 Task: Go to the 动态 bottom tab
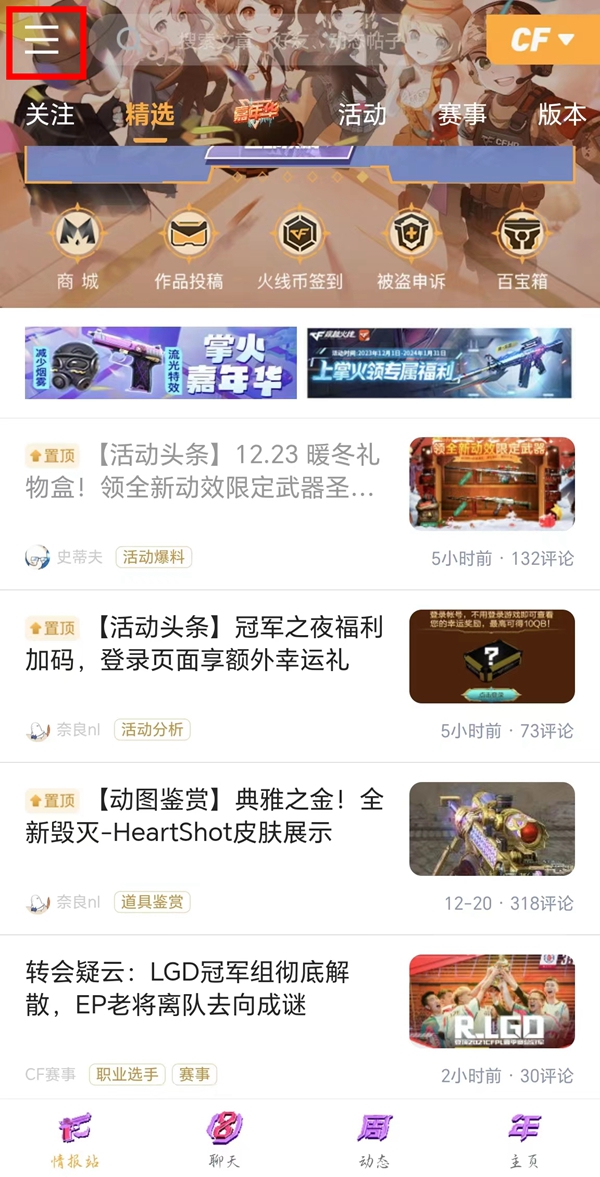(x=374, y=1140)
